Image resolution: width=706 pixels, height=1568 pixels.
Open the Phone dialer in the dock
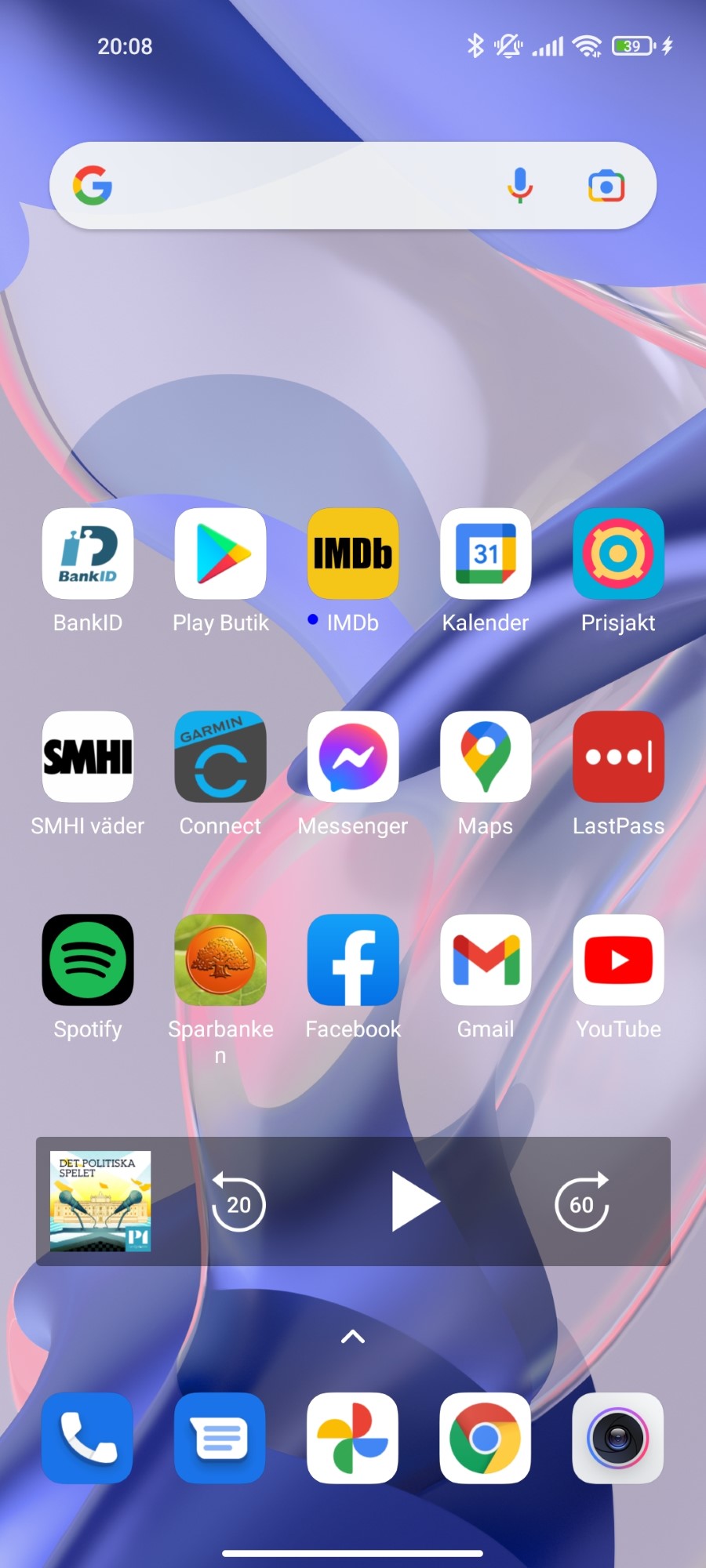point(88,1438)
